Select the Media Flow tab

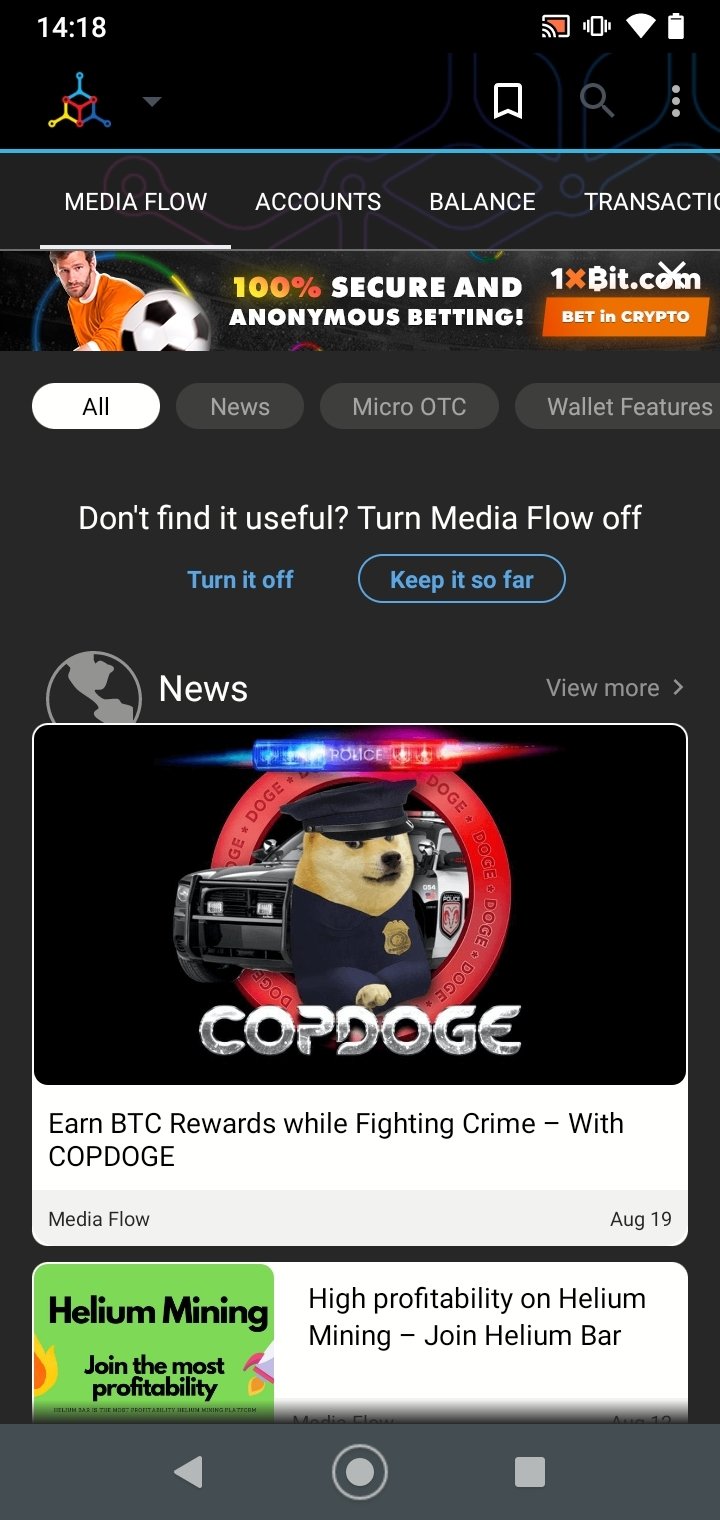[x=136, y=202]
